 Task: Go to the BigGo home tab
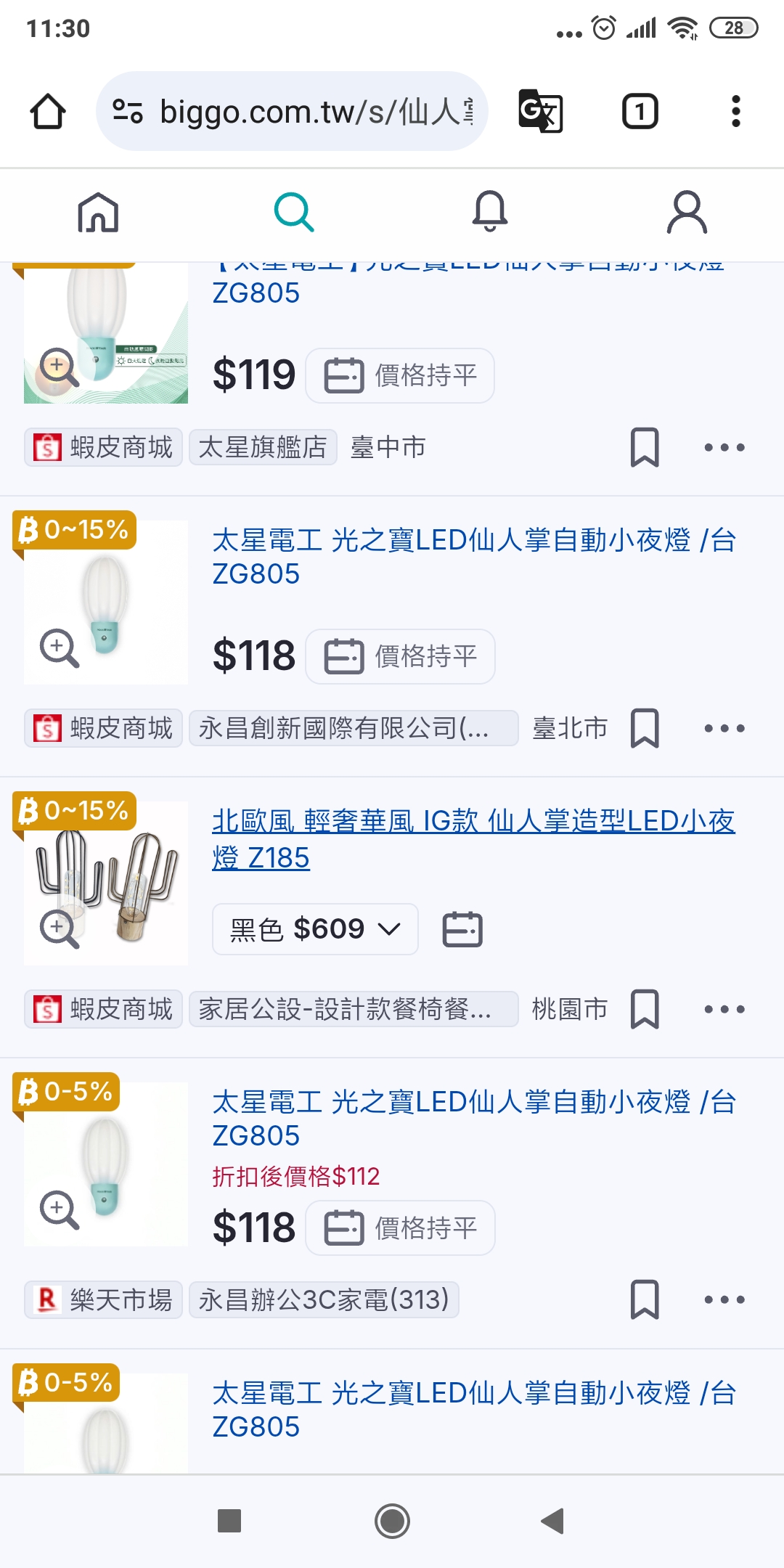click(x=98, y=213)
